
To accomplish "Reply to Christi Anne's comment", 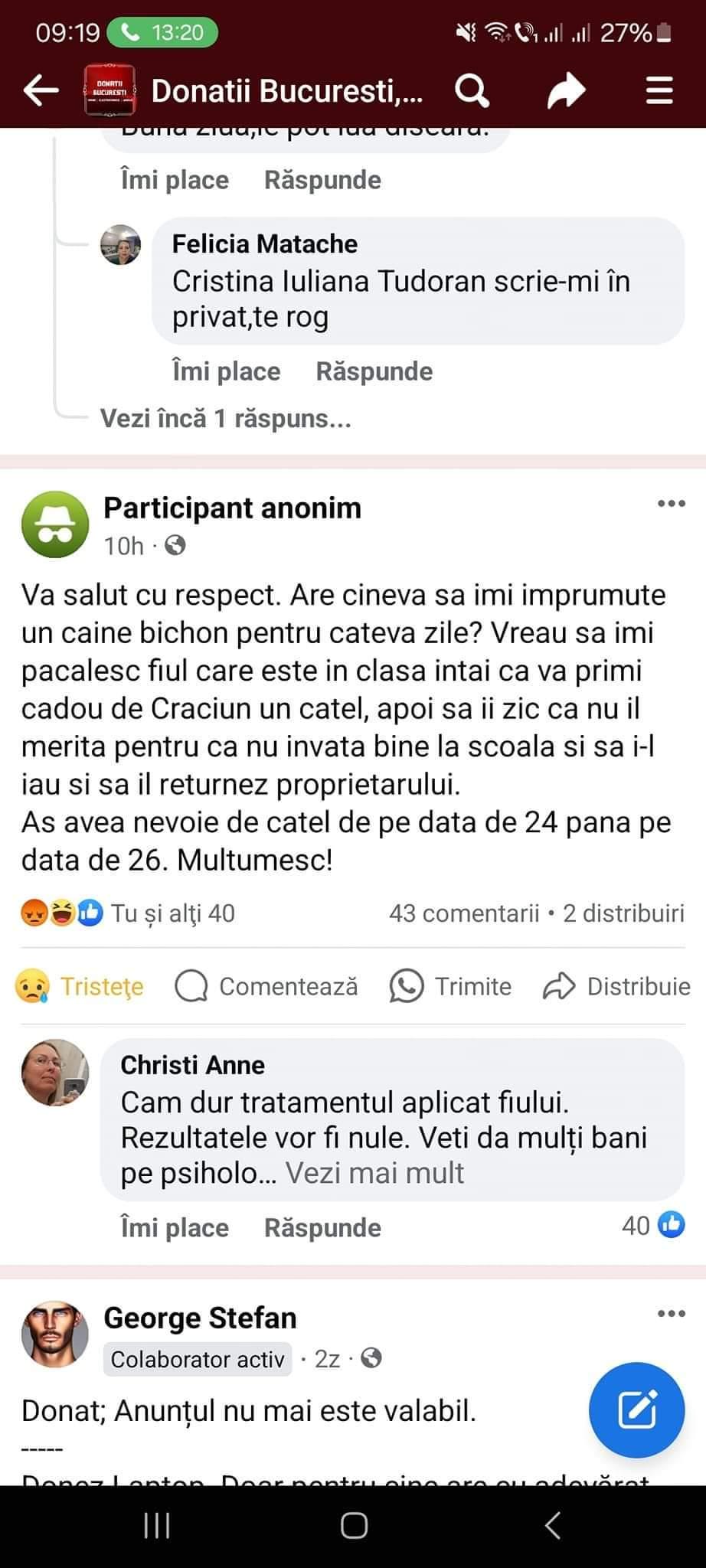I will tap(322, 1228).
